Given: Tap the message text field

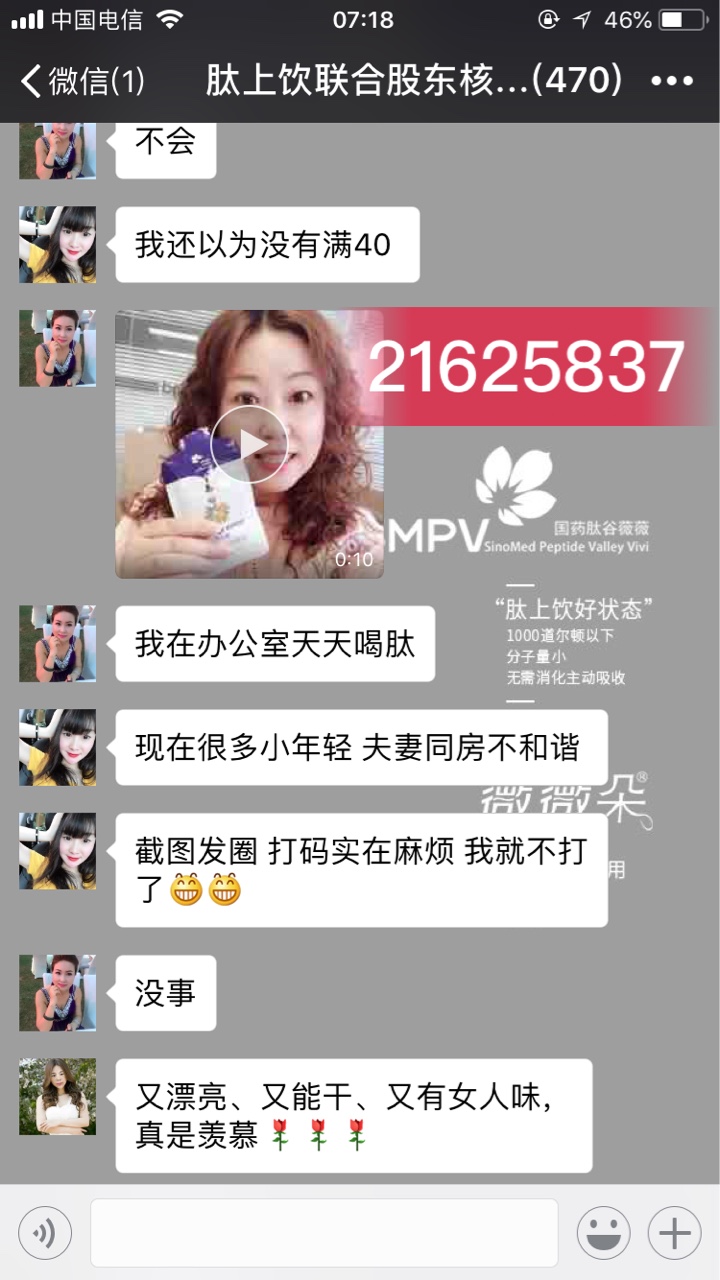Looking at the screenshot, I should [x=323, y=1233].
